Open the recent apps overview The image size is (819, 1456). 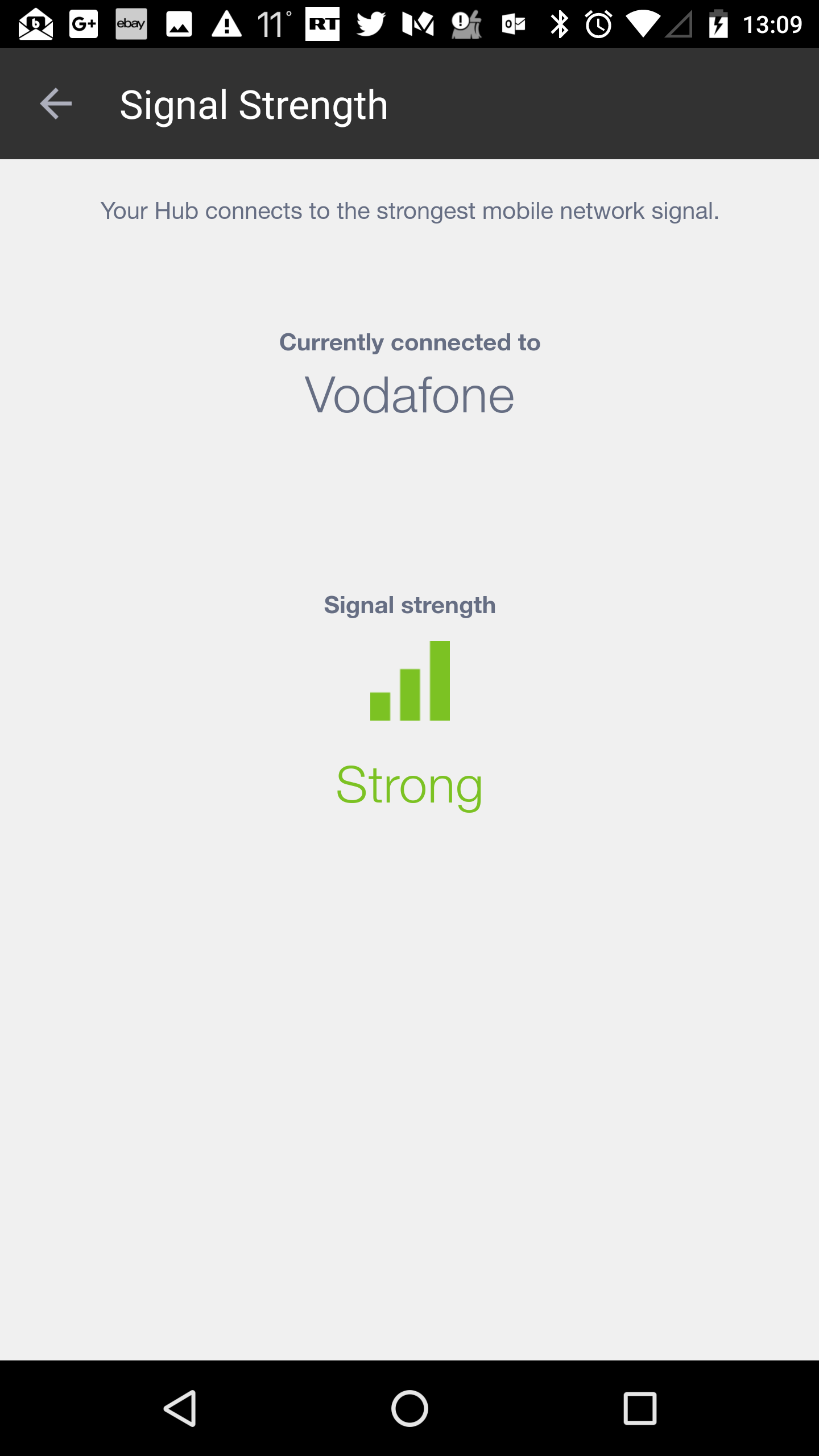point(640,1408)
